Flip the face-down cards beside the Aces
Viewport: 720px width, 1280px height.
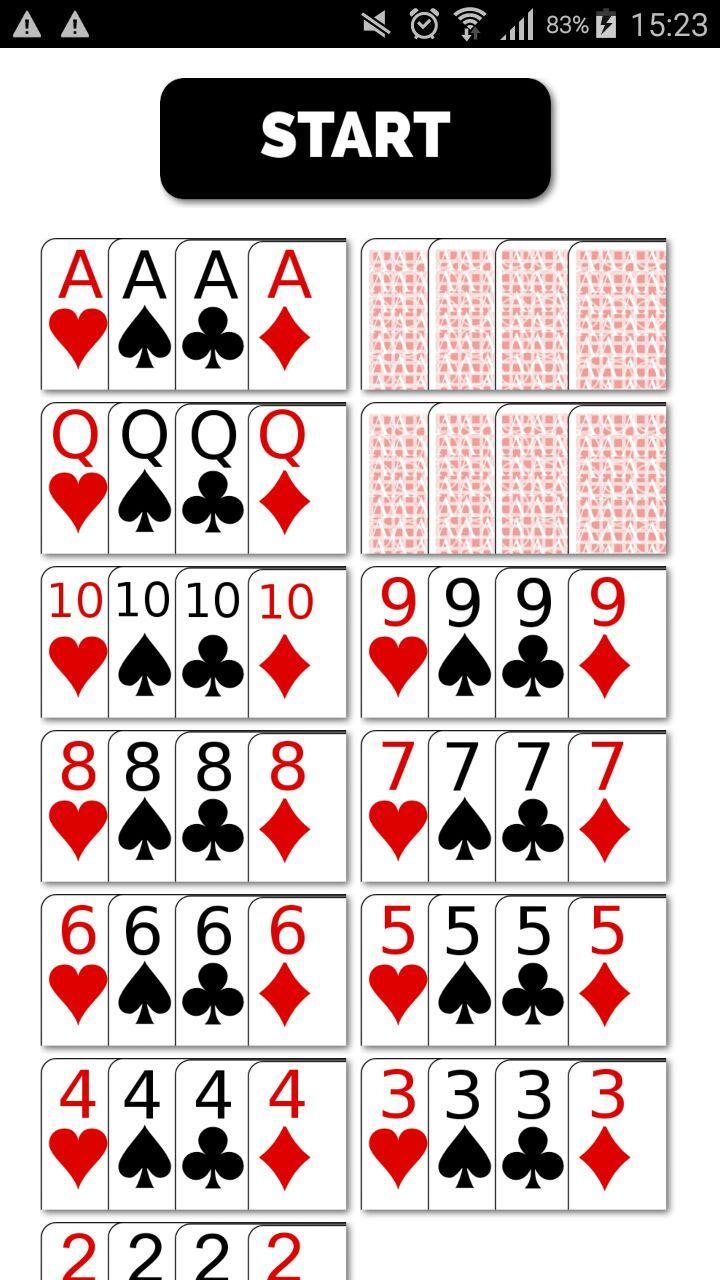pos(514,314)
